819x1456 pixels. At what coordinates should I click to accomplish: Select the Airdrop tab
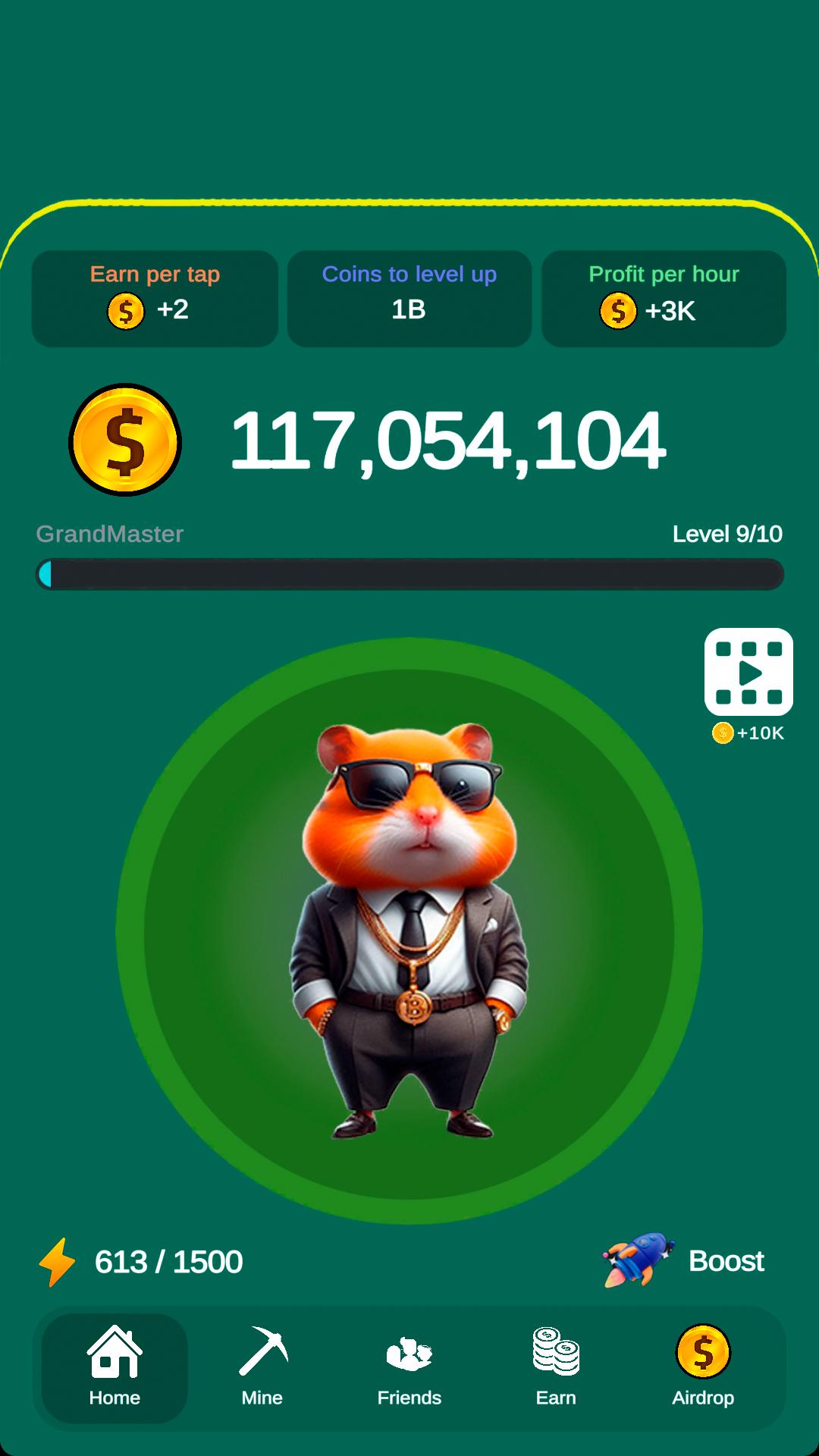click(x=703, y=1367)
